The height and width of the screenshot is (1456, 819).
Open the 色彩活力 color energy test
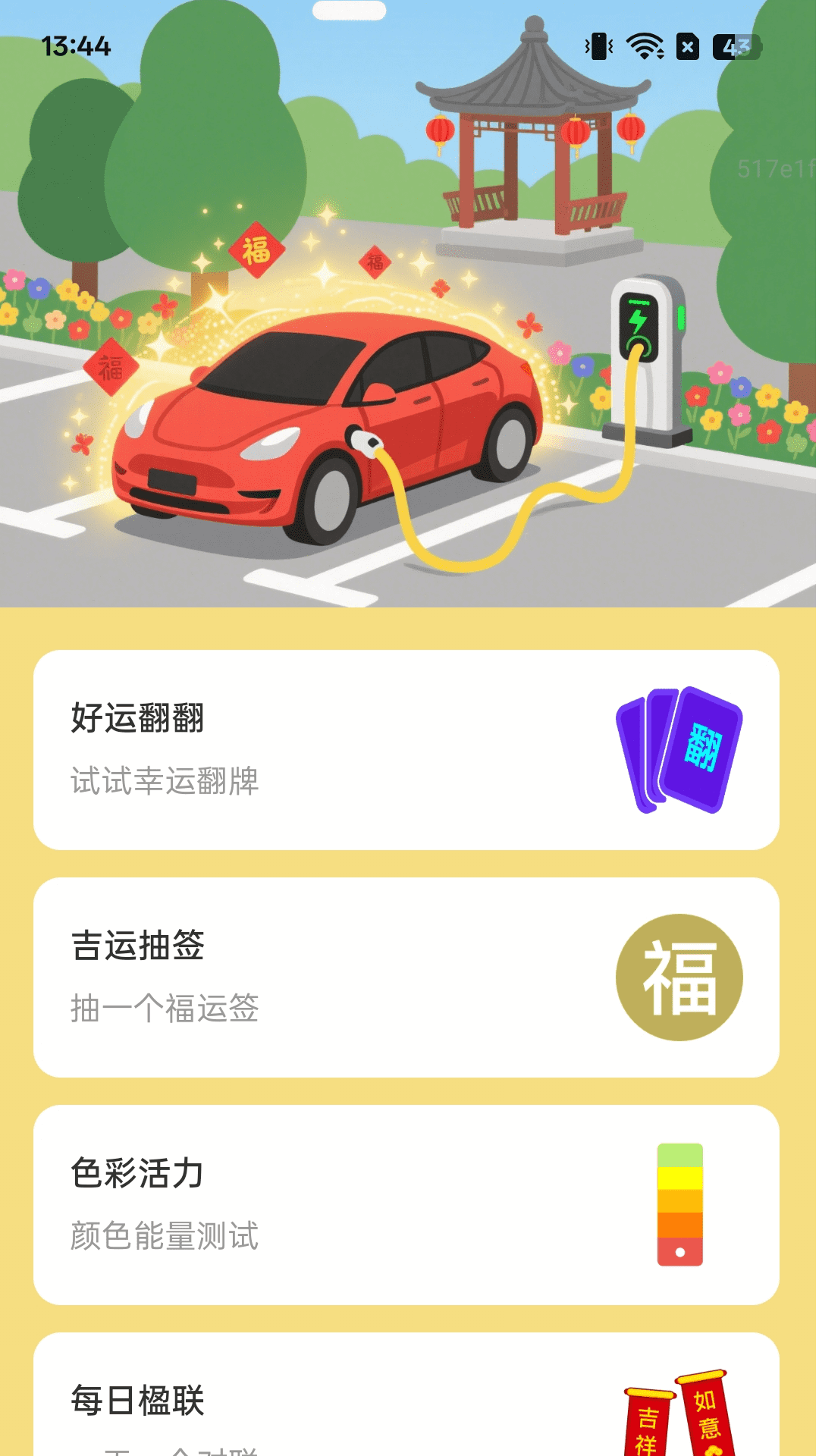click(x=406, y=1204)
